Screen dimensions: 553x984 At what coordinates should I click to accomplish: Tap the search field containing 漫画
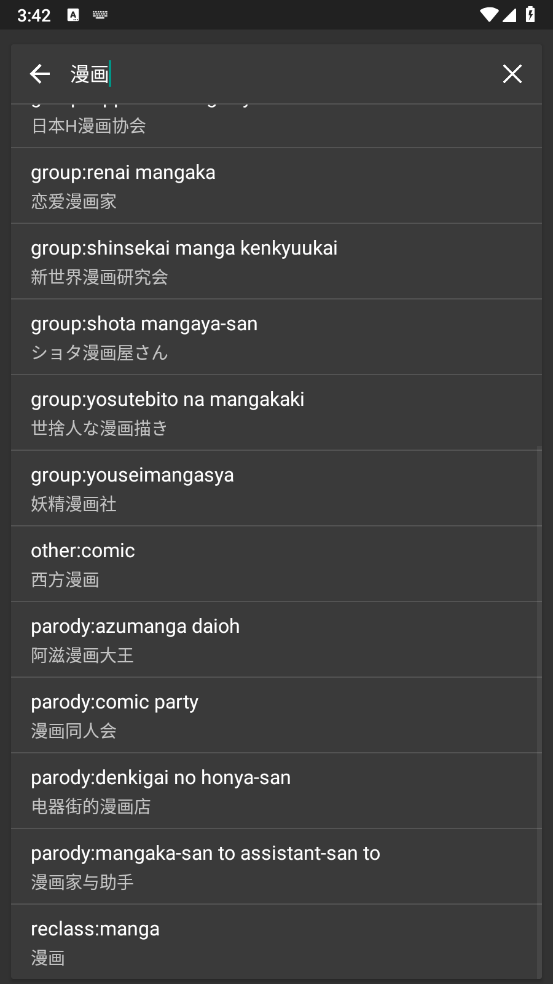(276, 74)
